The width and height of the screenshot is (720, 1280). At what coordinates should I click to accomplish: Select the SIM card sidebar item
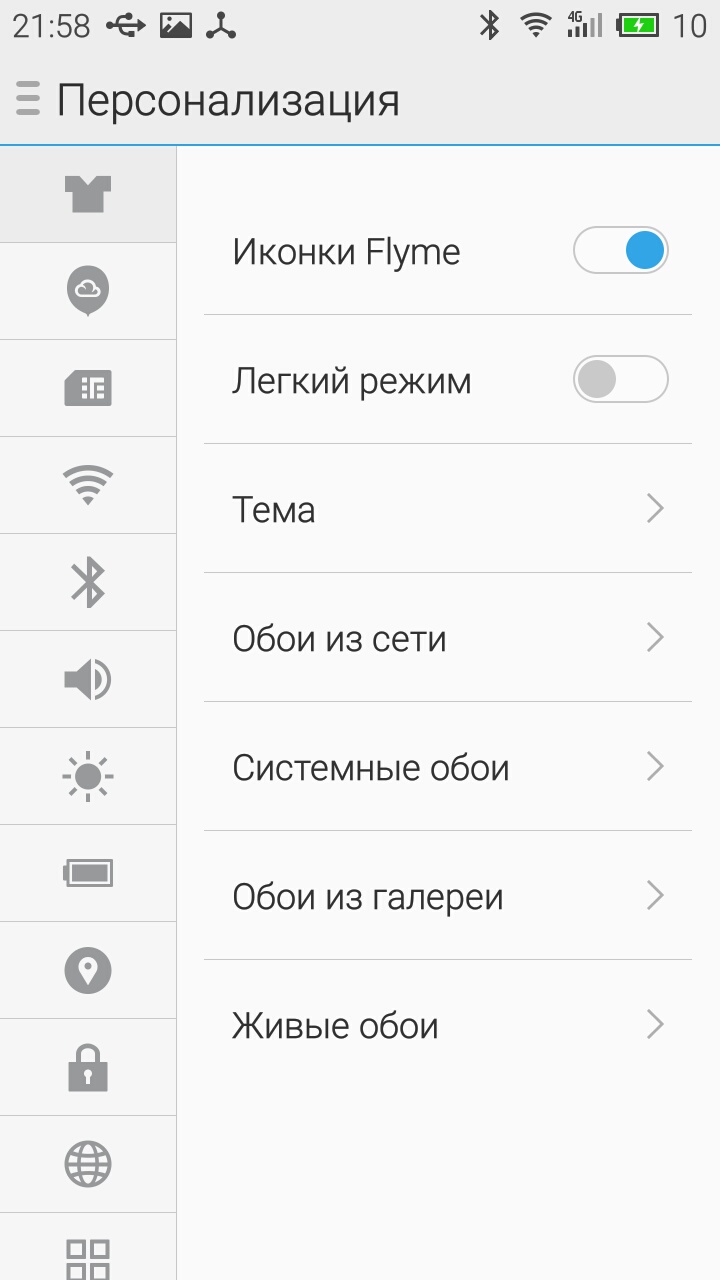click(x=88, y=388)
